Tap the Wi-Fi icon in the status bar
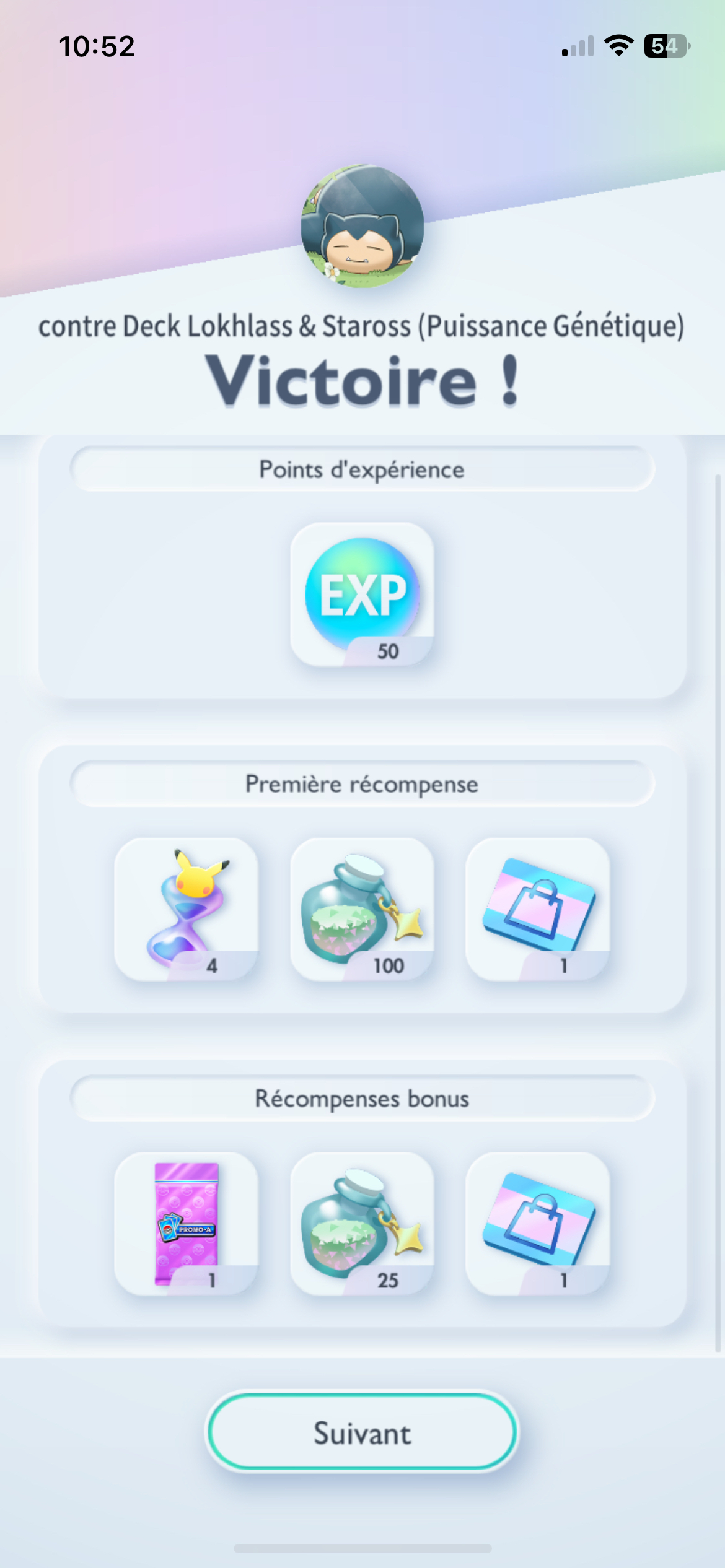The image size is (725, 1568). tap(618, 45)
